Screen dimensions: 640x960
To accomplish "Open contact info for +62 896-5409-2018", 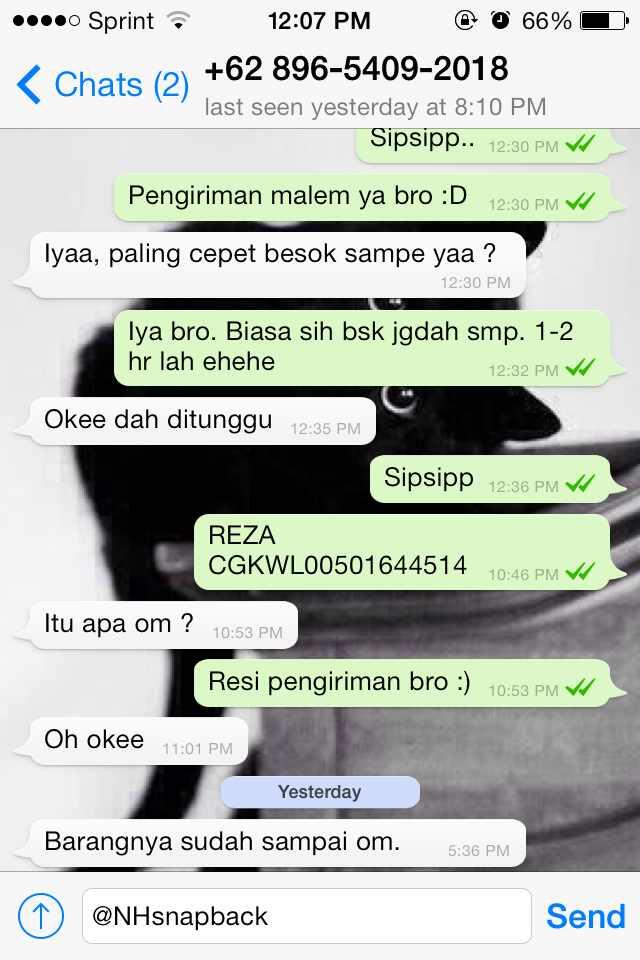I will (x=358, y=70).
